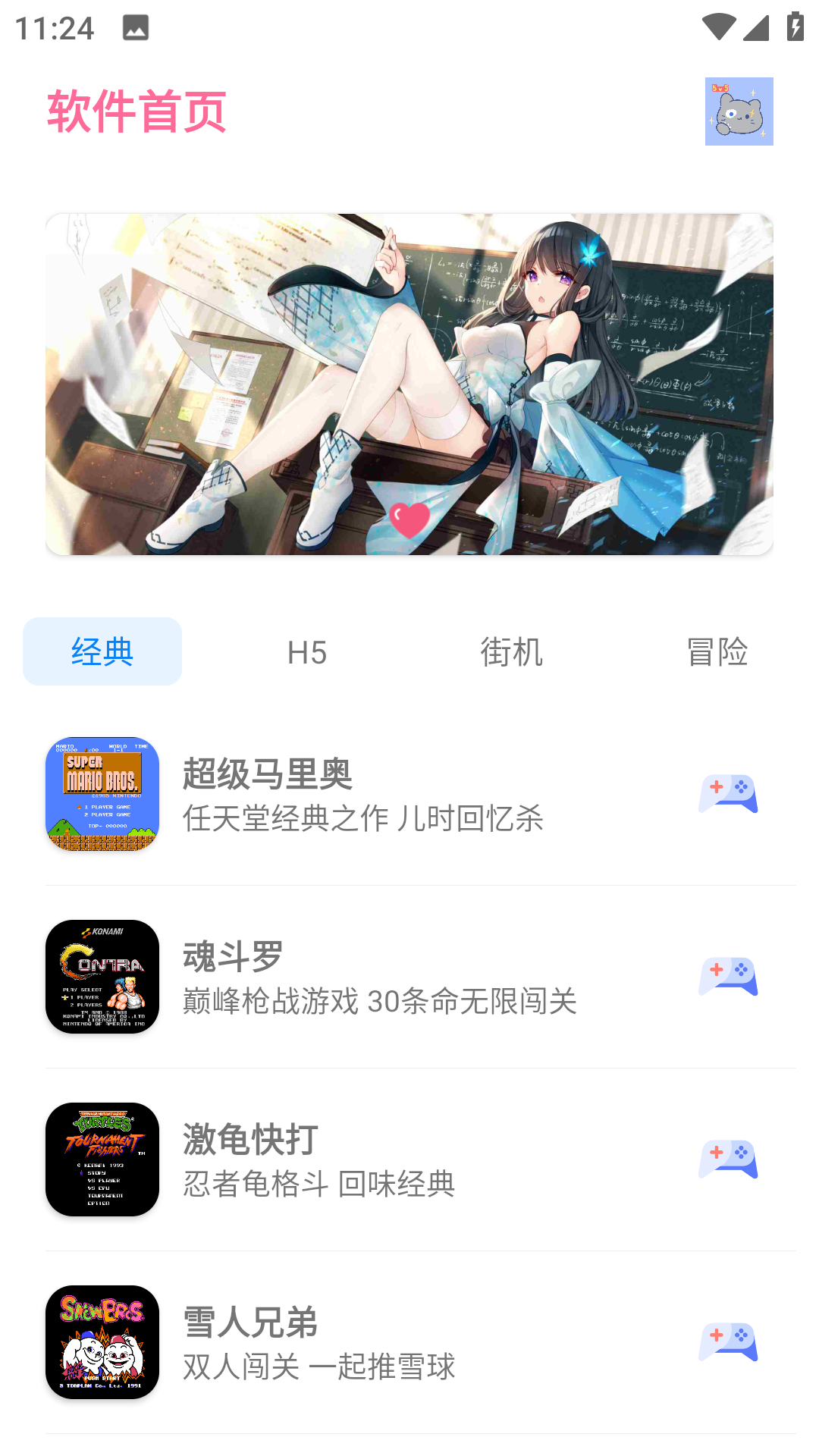
Task: Open the 超级马里奥 game row
Action: point(364,794)
